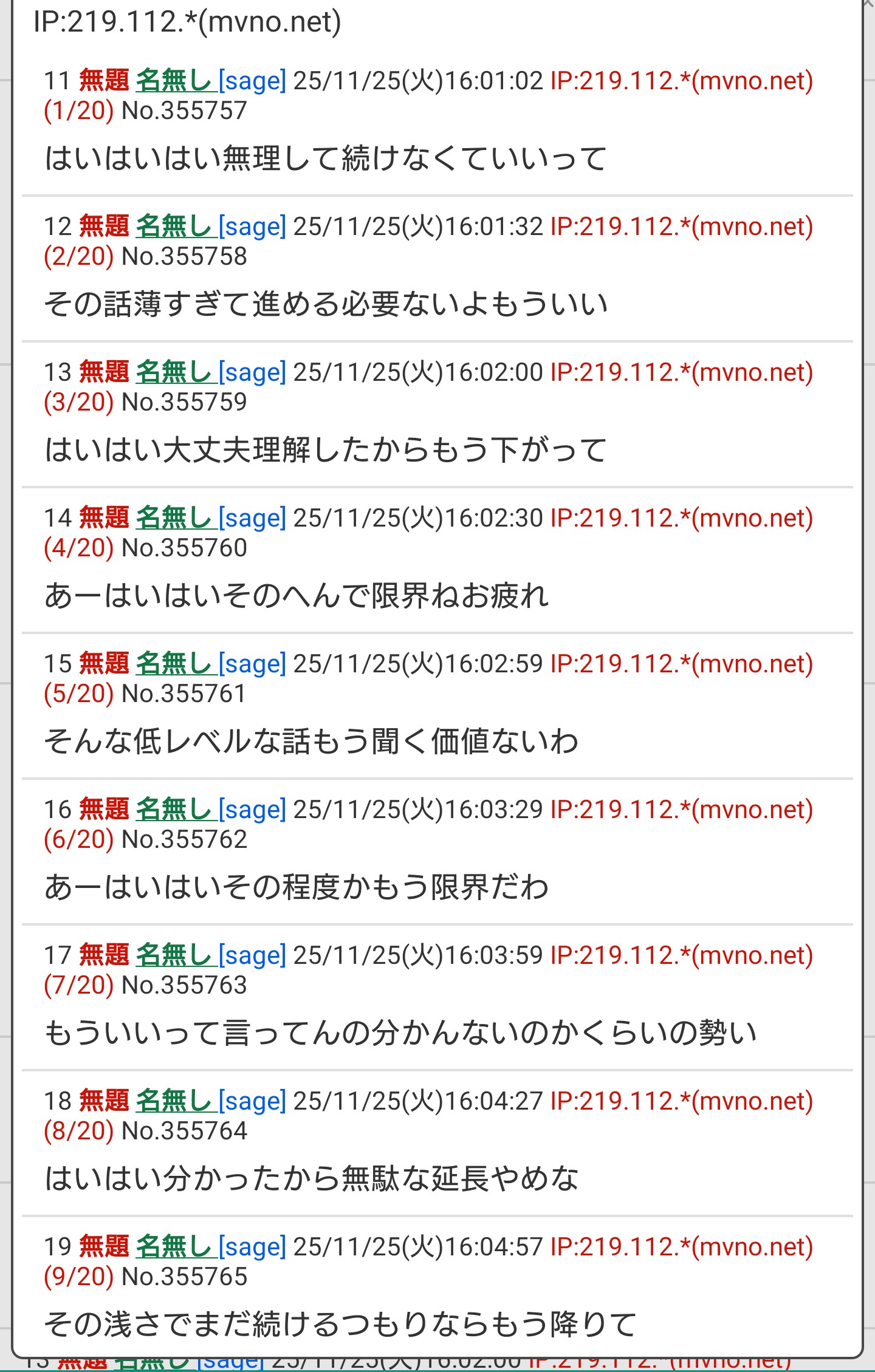Tap the 名無し link on post 16
The image size is (875, 1372).
click(174, 810)
